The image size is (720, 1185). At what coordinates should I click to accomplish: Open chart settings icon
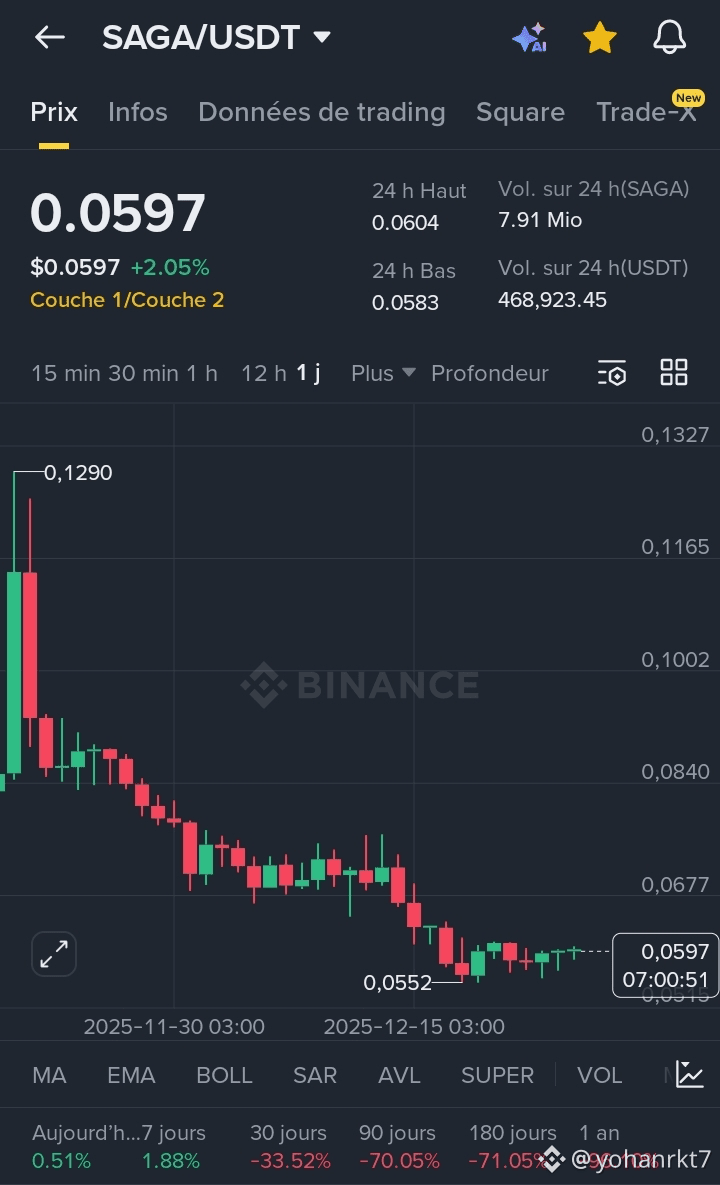(612, 373)
